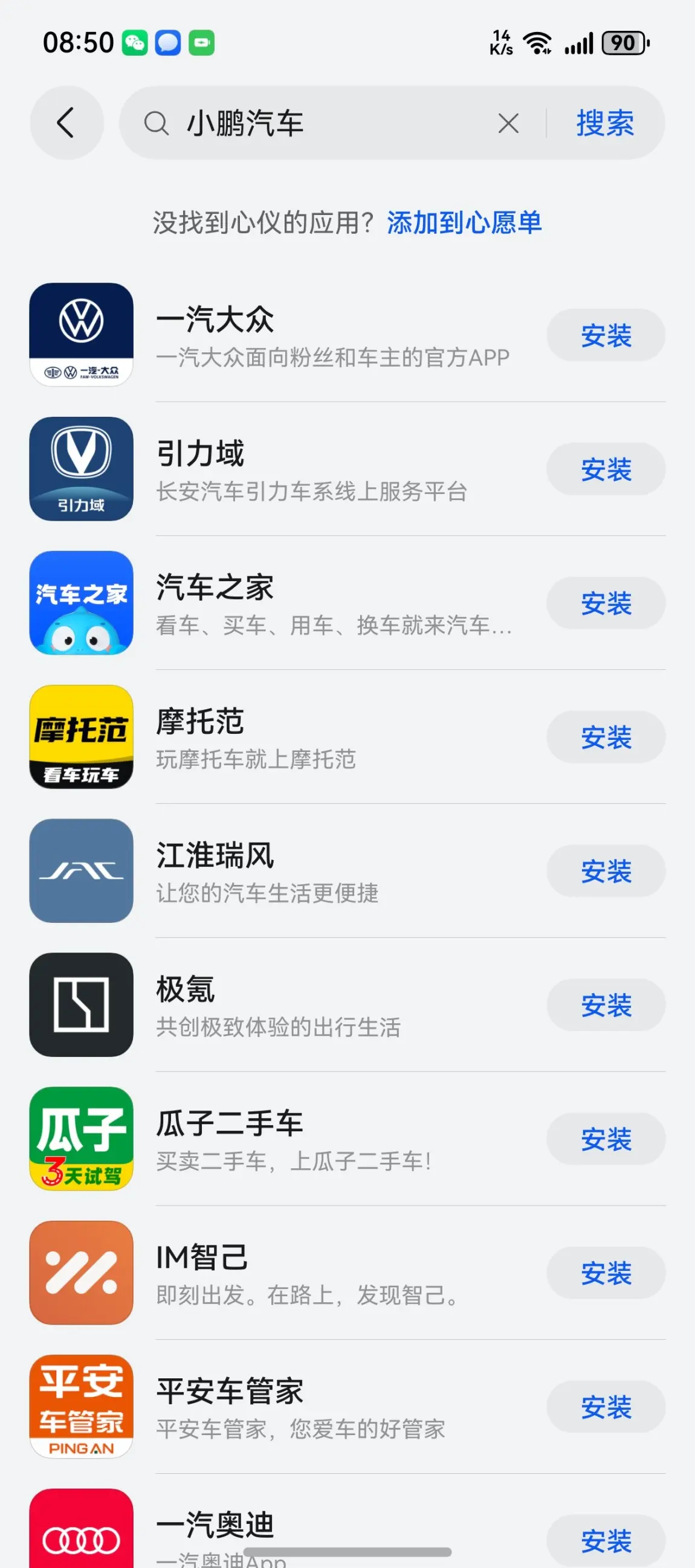Install the 极氪 app

(x=606, y=1004)
